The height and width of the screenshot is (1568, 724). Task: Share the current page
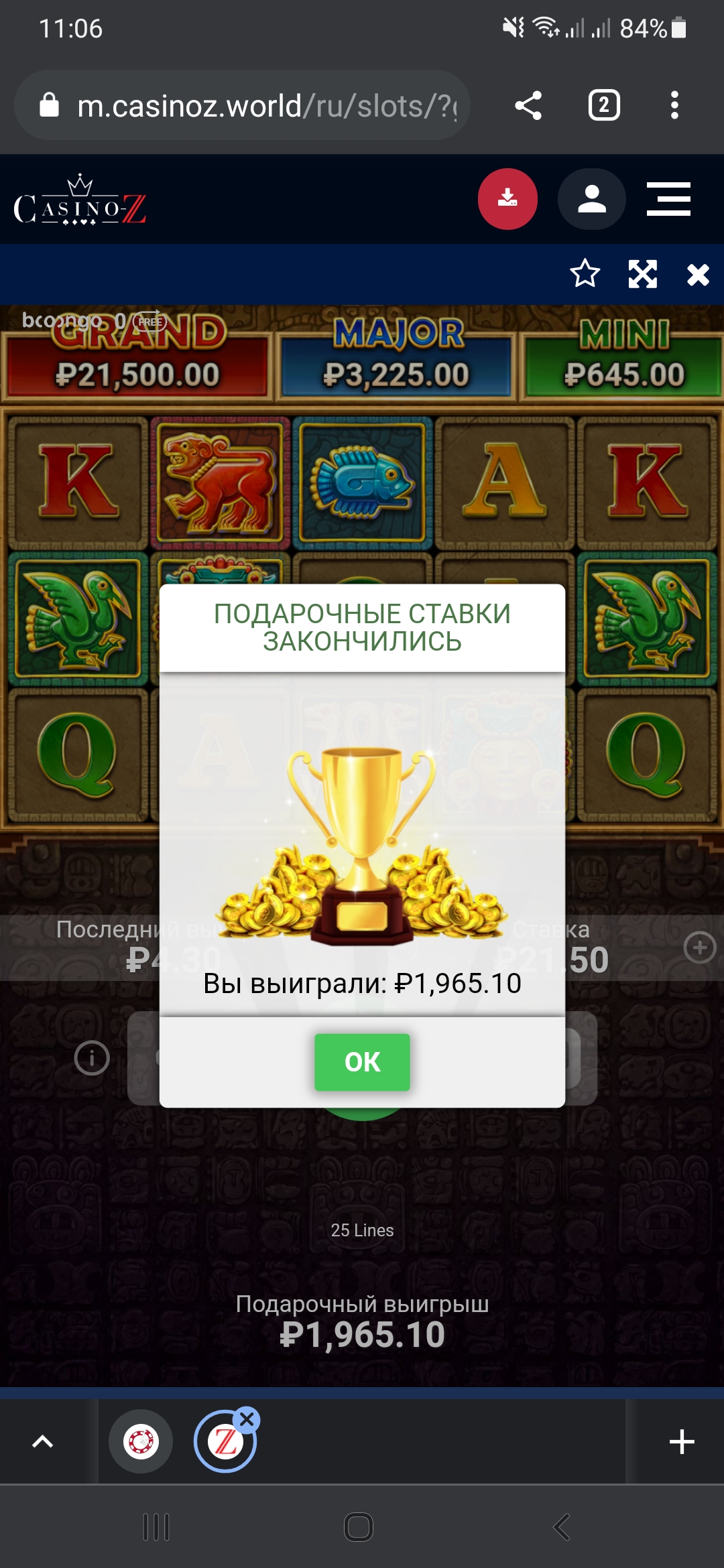[x=528, y=106]
